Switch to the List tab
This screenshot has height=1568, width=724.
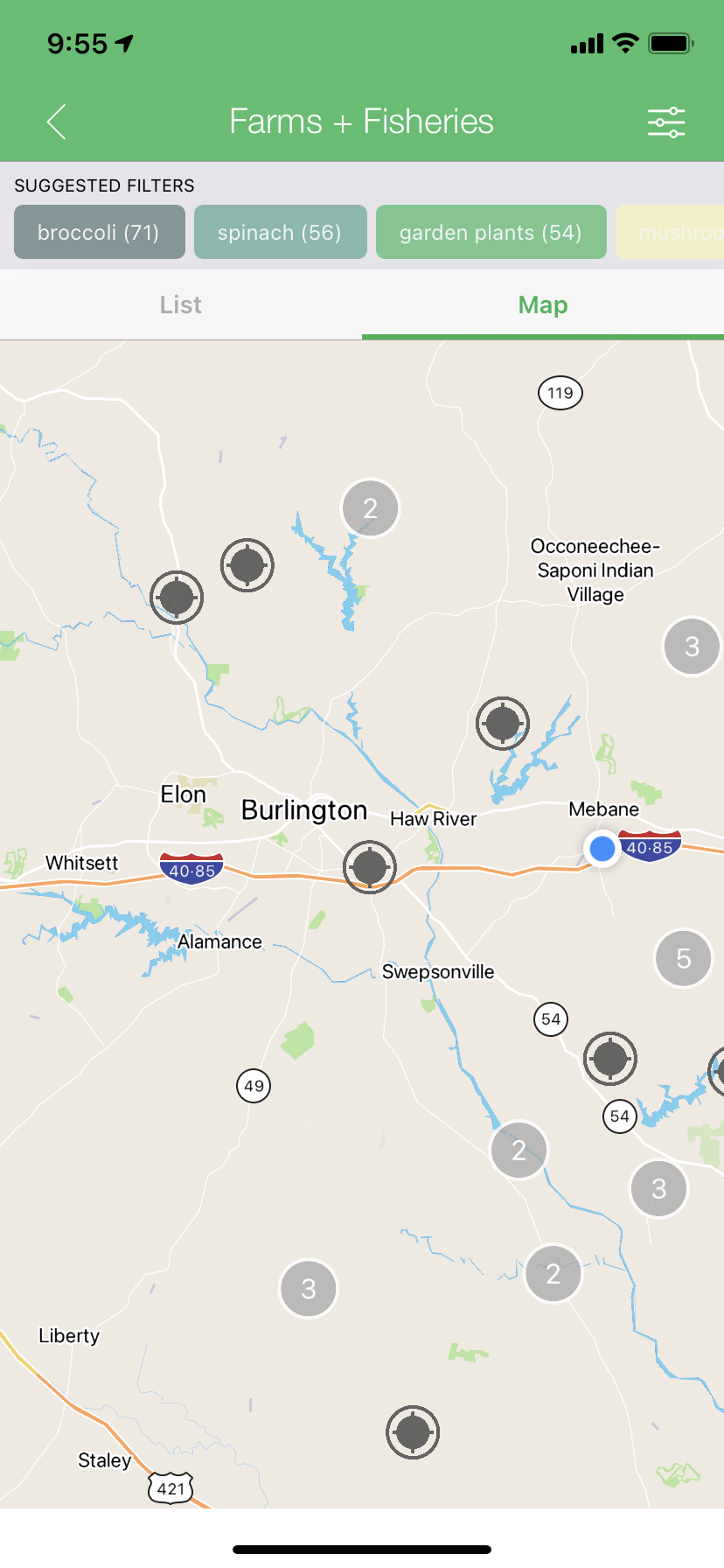181,304
